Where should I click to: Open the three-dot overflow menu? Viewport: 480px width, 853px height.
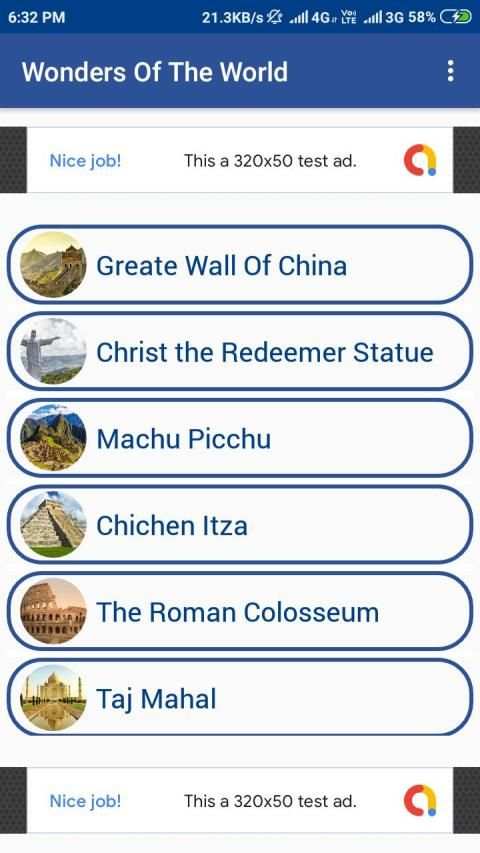pos(450,71)
